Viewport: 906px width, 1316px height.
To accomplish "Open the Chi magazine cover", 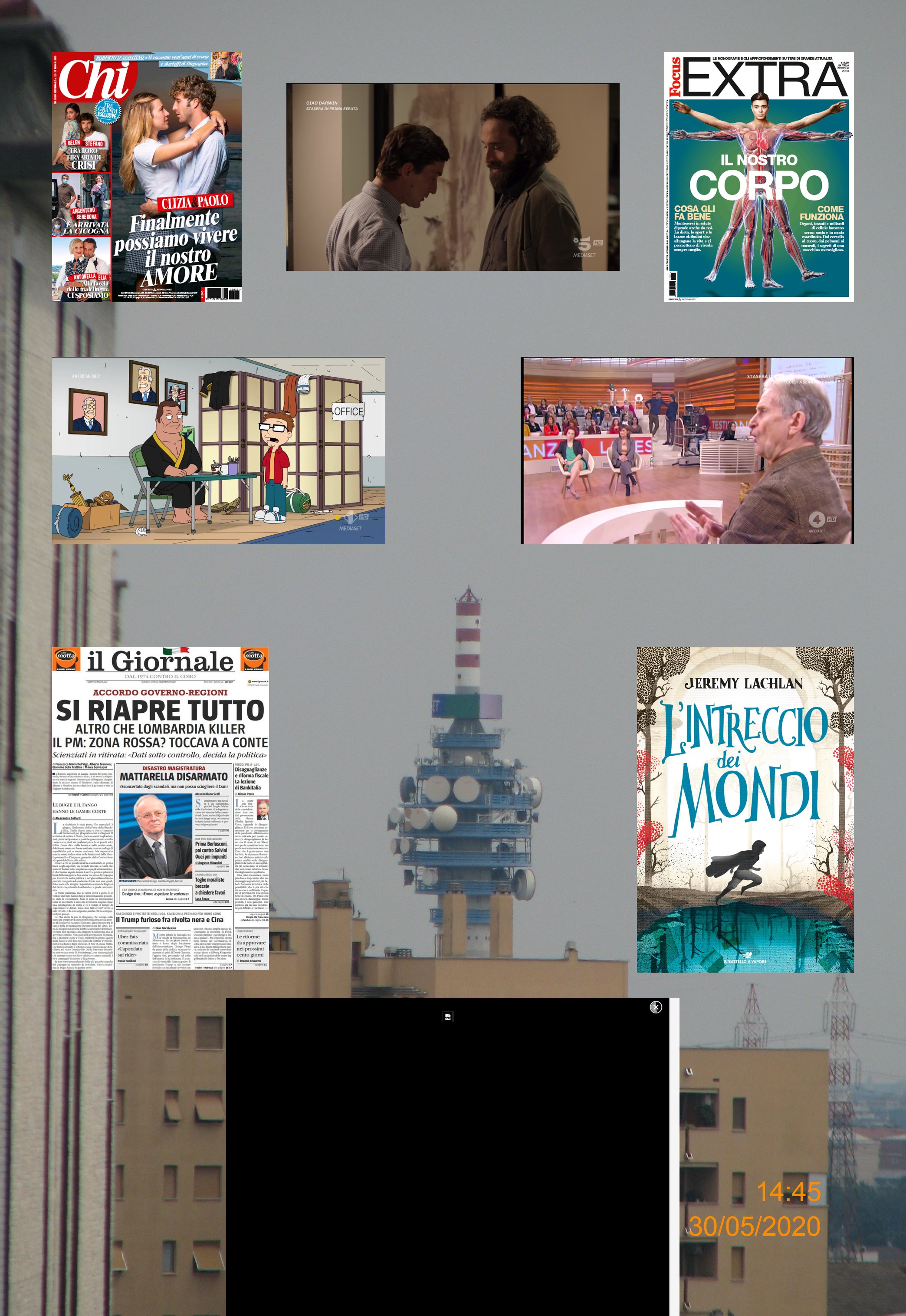I will pyautogui.click(x=147, y=177).
